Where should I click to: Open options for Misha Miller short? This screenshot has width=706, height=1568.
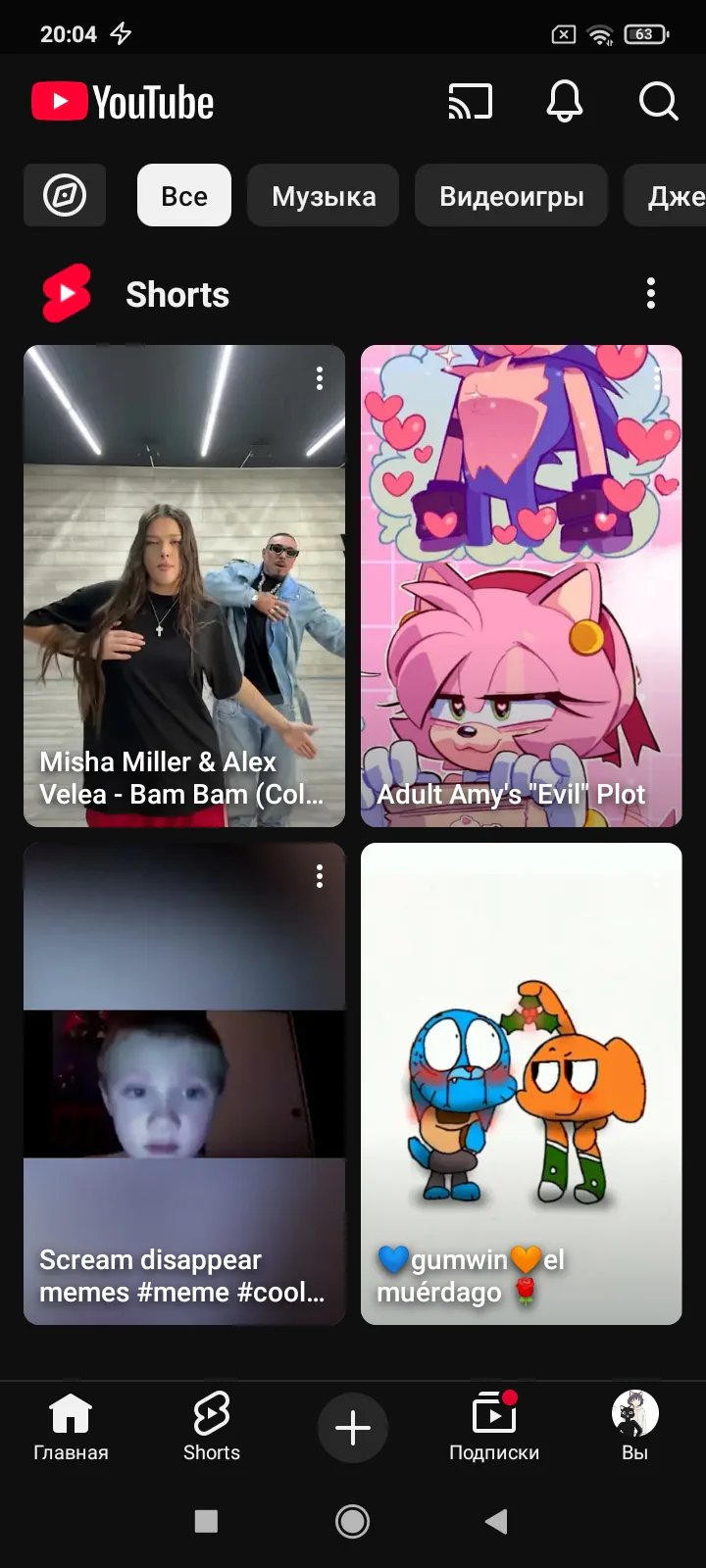[320, 378]
